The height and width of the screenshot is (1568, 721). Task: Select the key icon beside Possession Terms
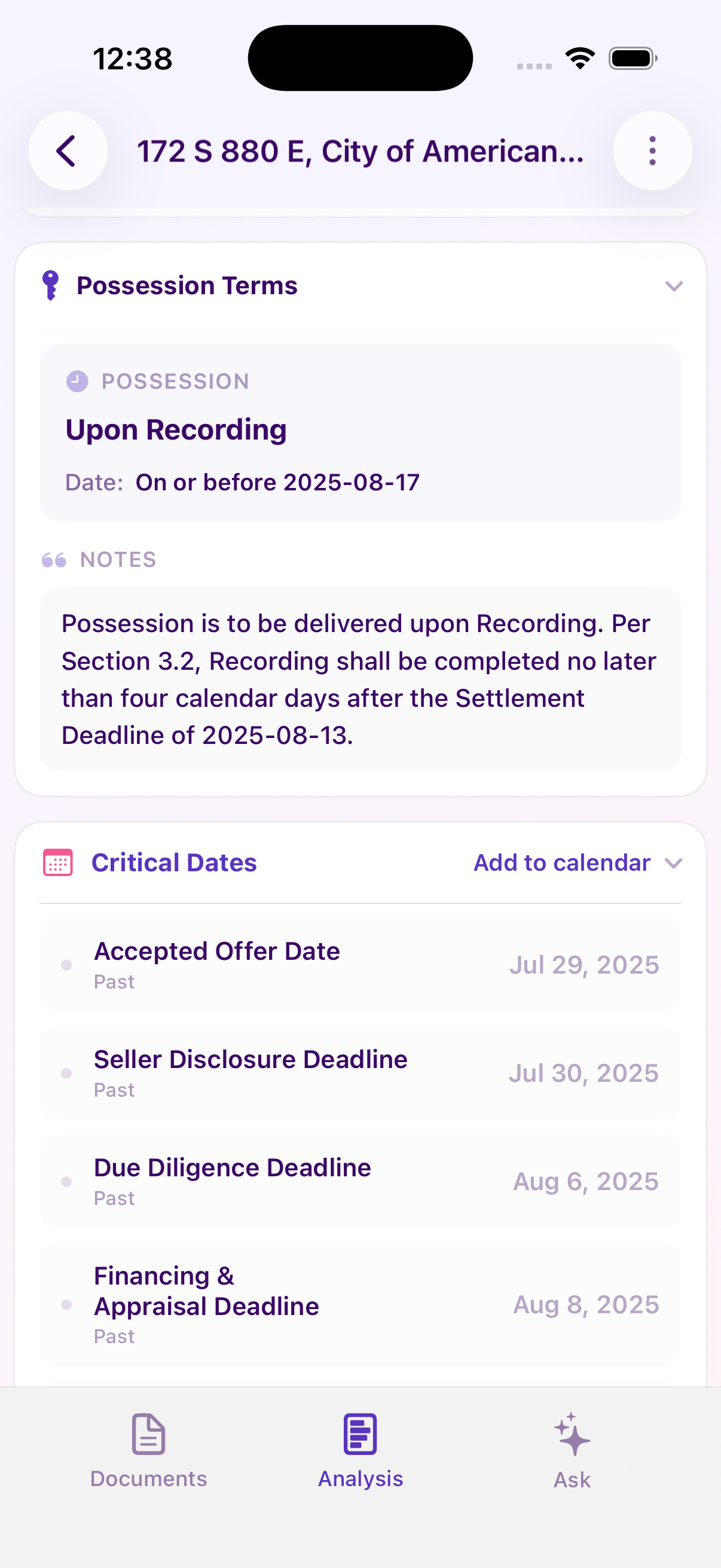tap(51, 285)
